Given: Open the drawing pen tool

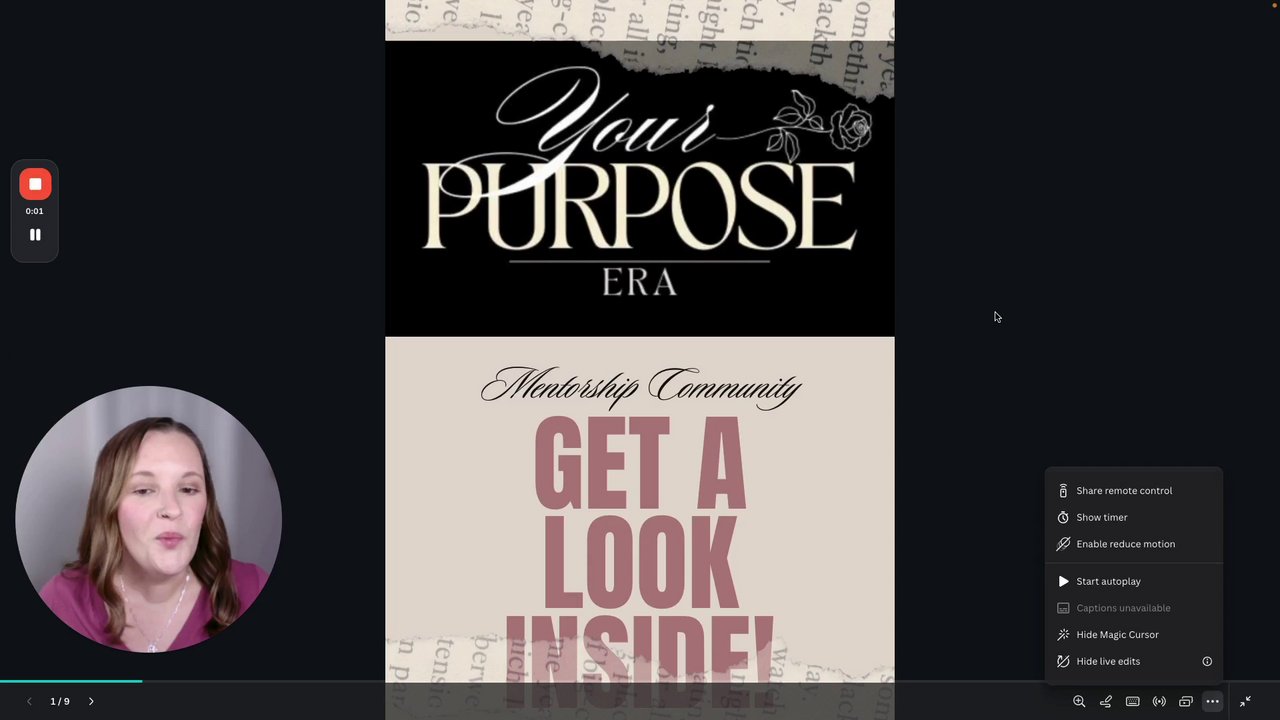Looking at the screenshot, I should 1106,702.
